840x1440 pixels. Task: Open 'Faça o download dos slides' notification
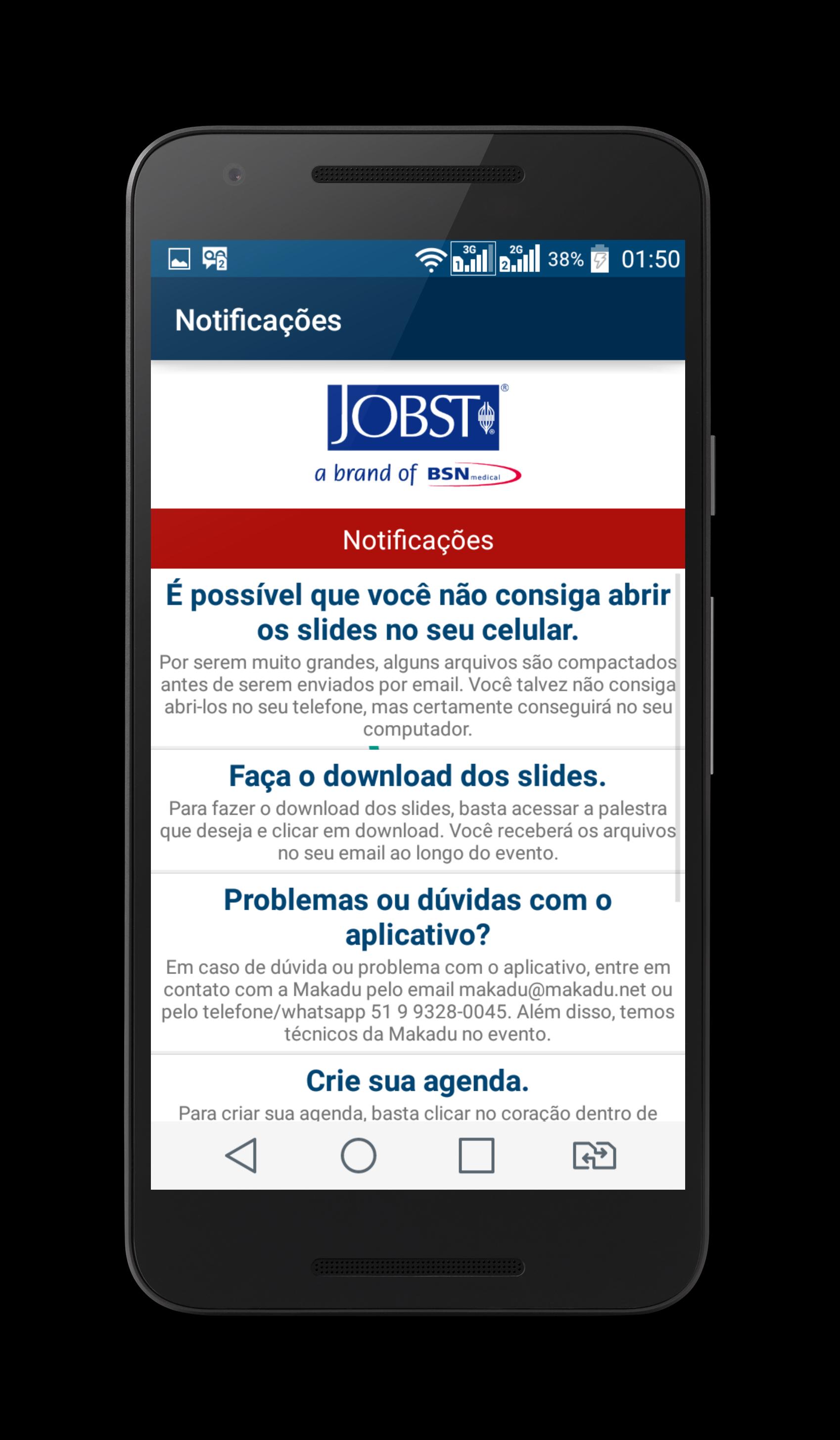[x=417, y=810]
